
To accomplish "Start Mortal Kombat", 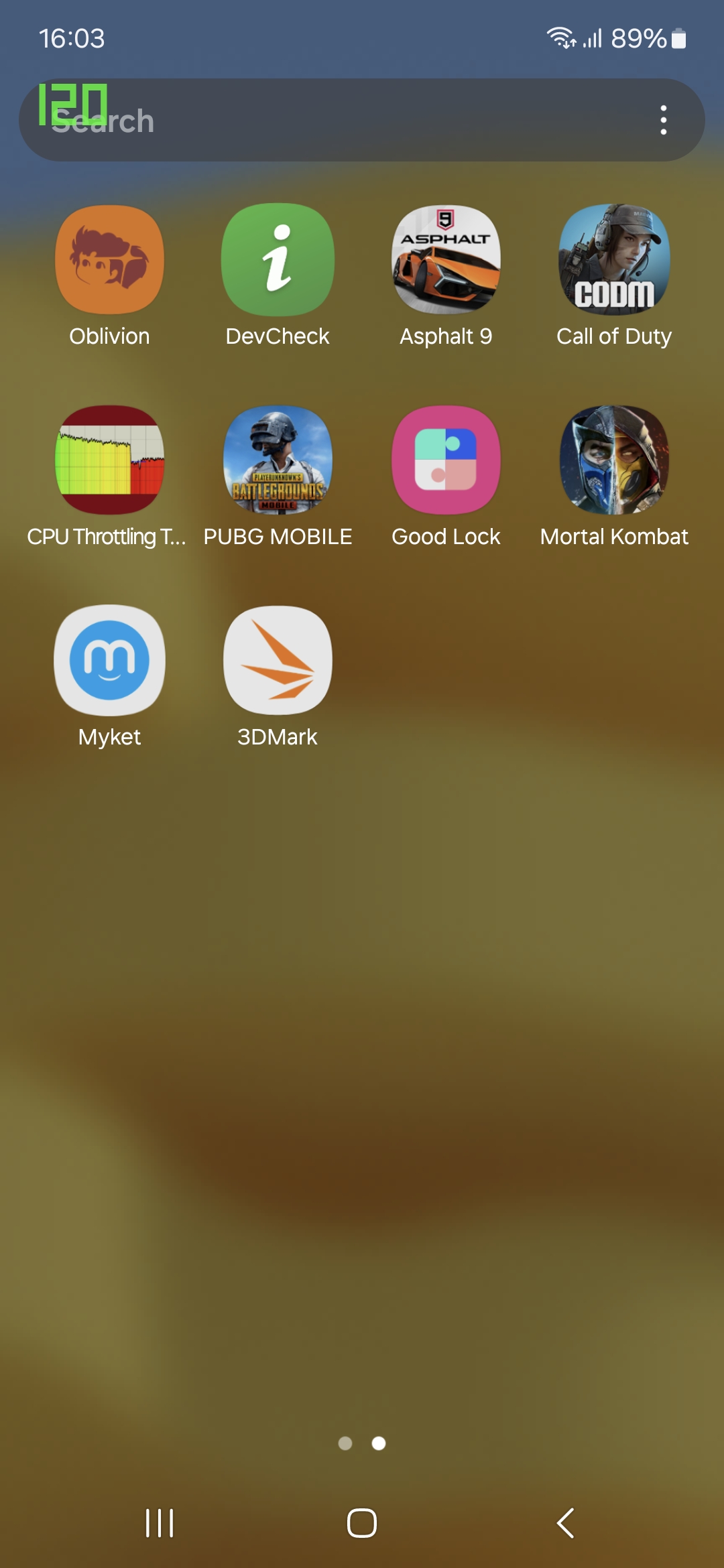I will (x=614, y=460).
